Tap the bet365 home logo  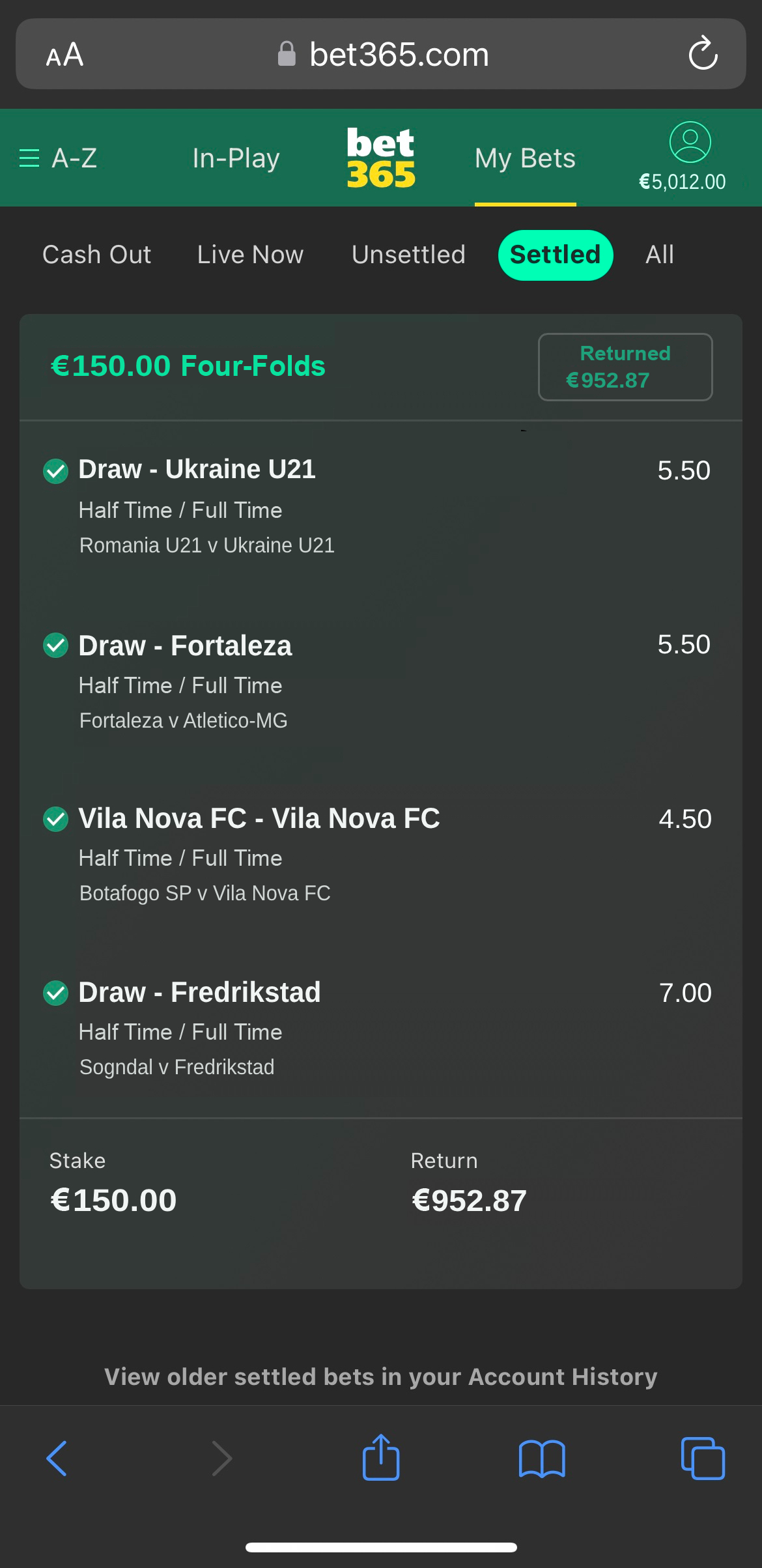[x=381, y=158]
